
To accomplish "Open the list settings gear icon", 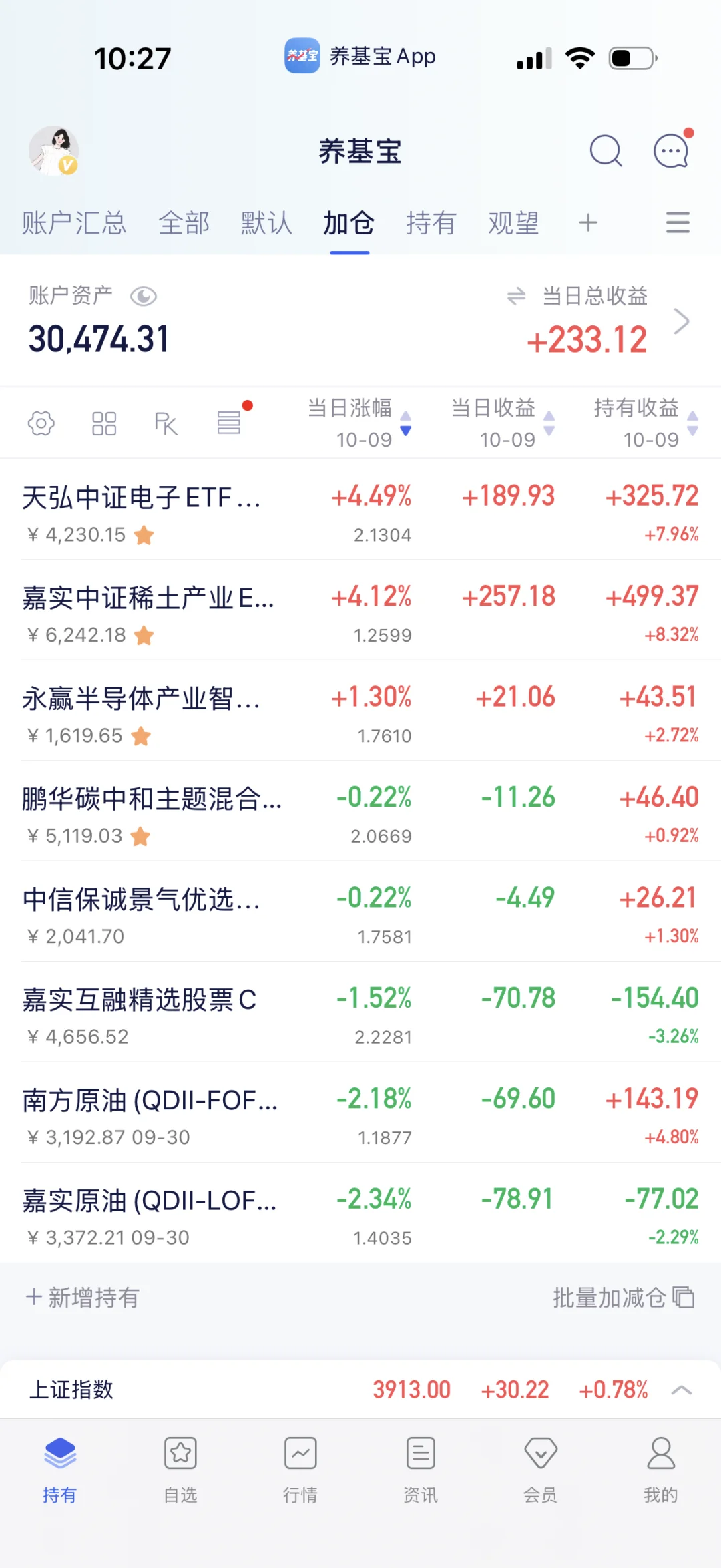I will 41,423.
